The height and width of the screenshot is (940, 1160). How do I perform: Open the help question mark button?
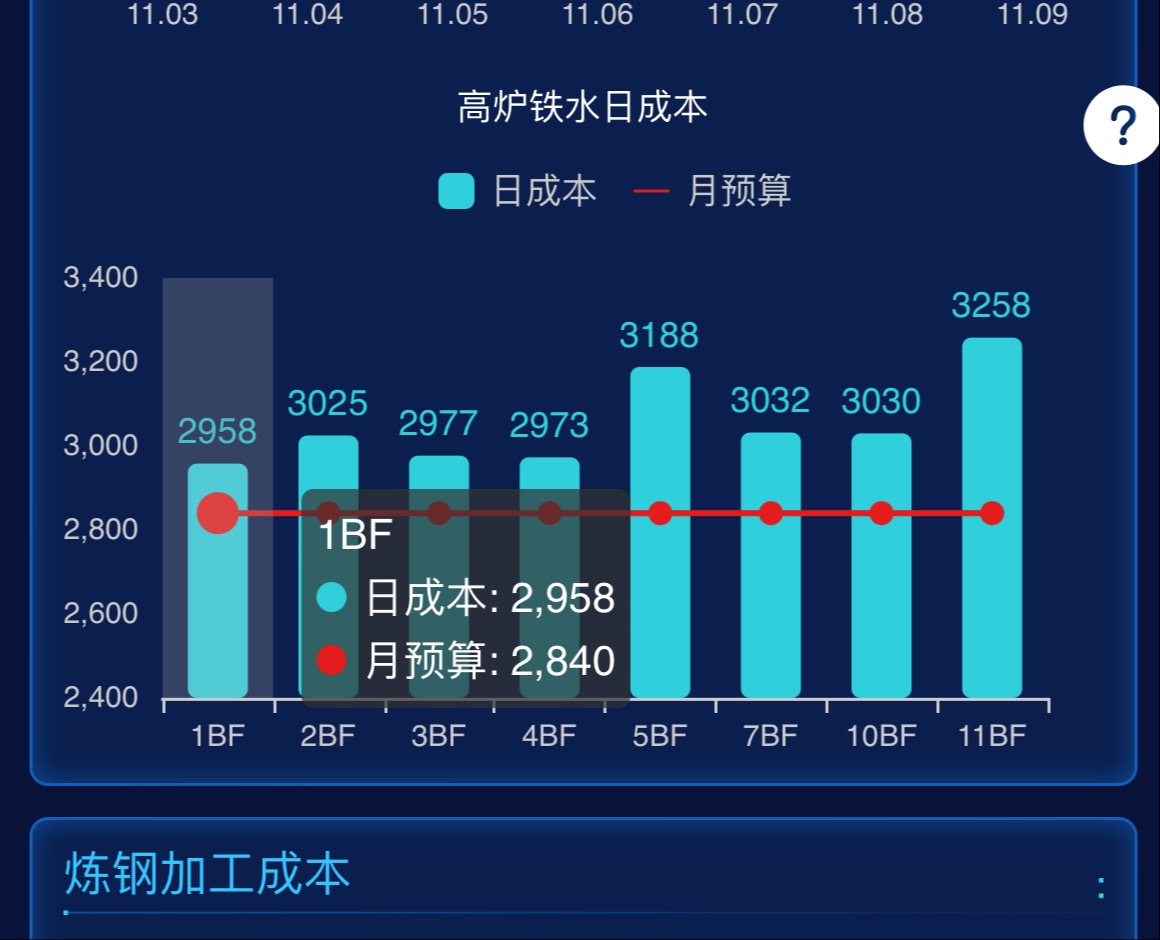point(1122,126)
